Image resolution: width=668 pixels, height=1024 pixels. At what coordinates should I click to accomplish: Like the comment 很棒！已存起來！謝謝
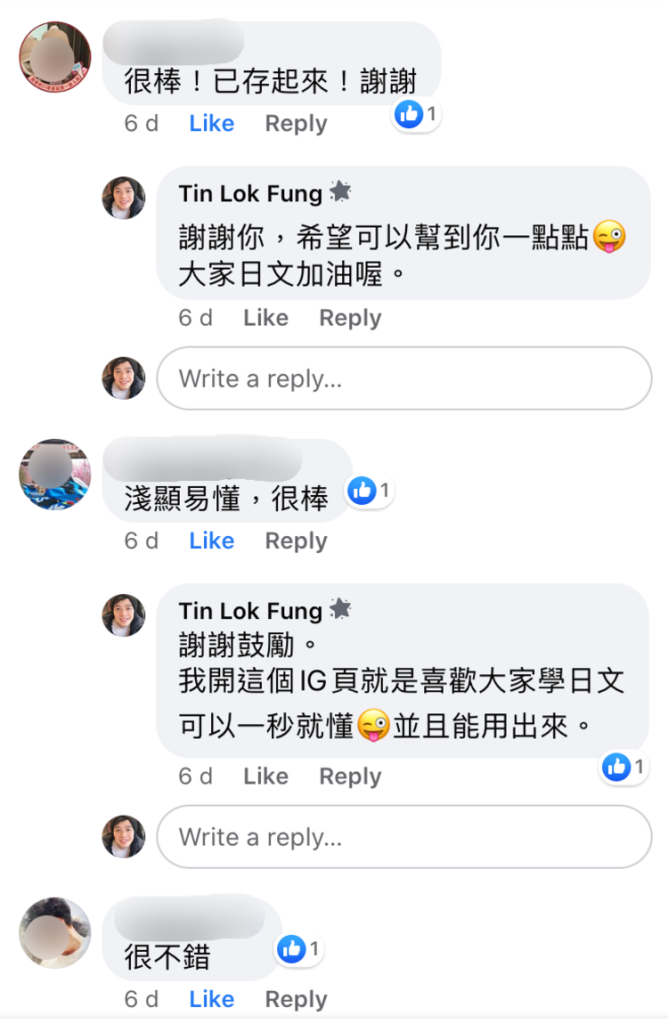click(x=211, y=124)
